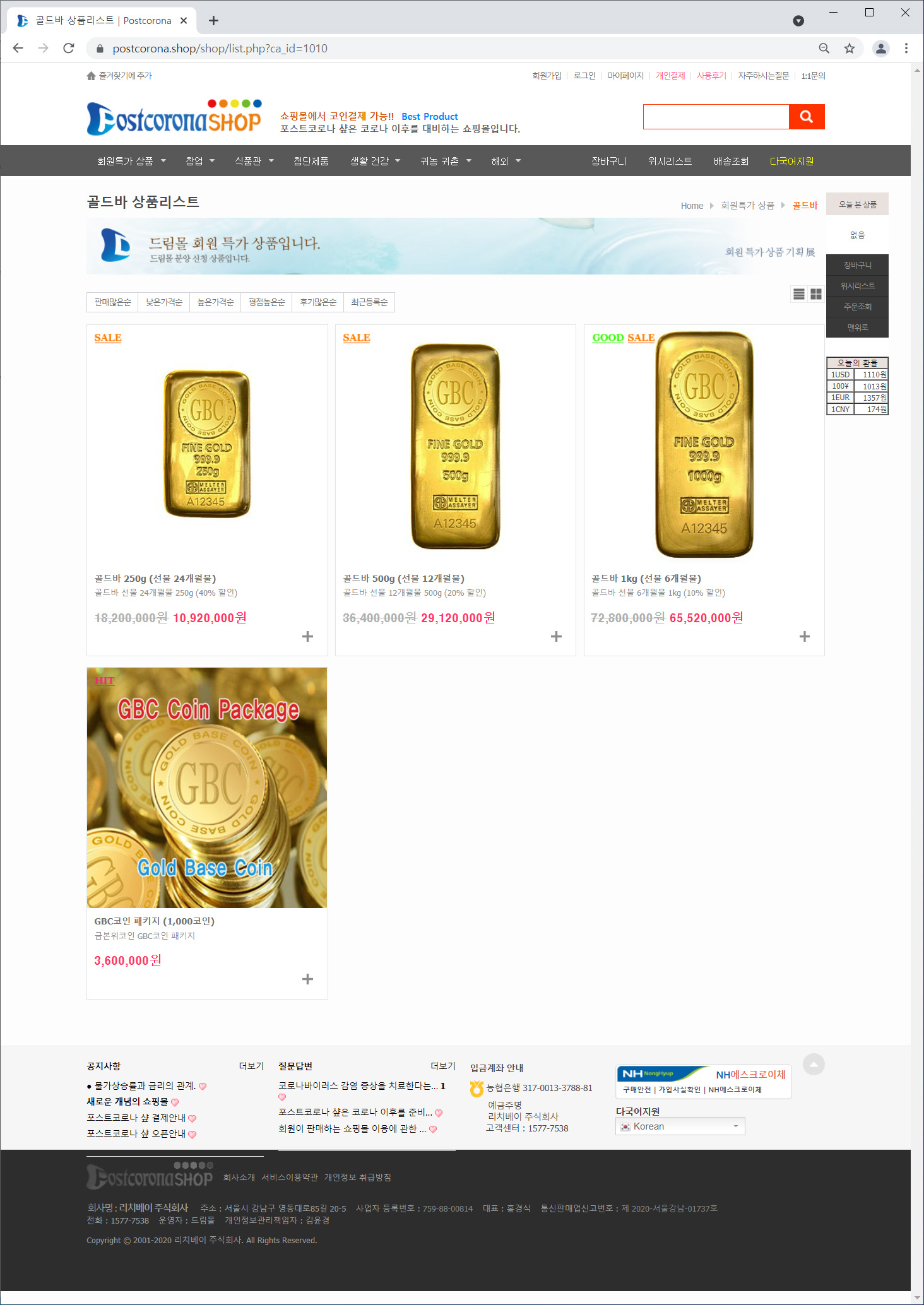924x1305 pixels.
Task: Select the Korean language dropdown
Action: coord(680,1126)
